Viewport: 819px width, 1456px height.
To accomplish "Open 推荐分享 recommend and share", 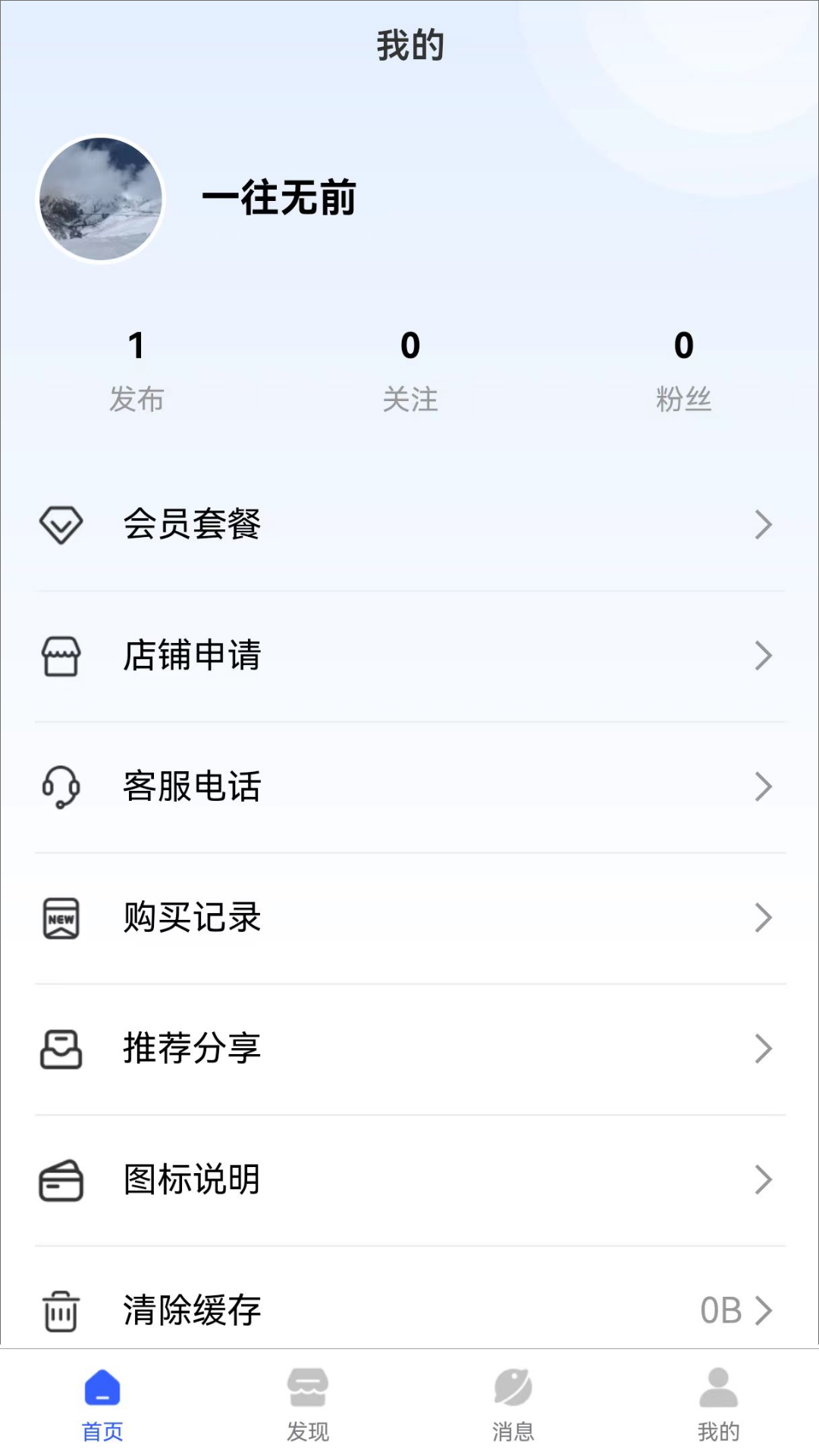I will coord(409,1050).
